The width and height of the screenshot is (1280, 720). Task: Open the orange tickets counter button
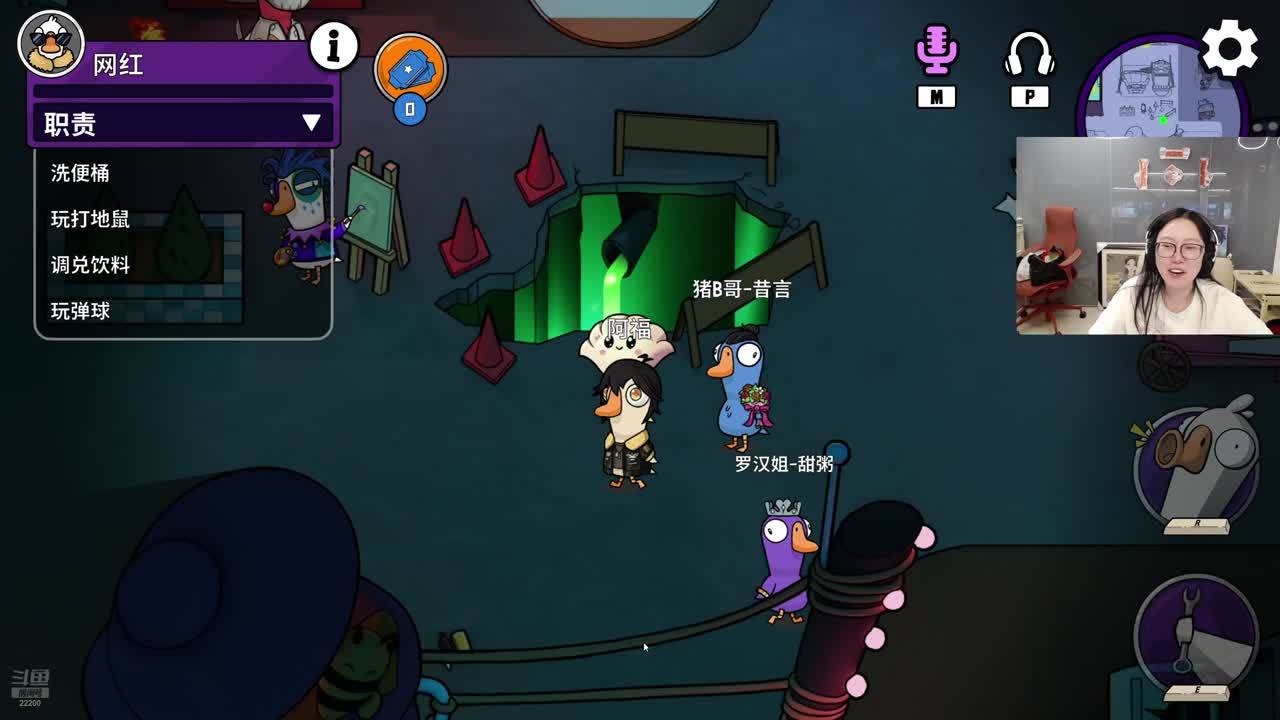coord(410,70)
